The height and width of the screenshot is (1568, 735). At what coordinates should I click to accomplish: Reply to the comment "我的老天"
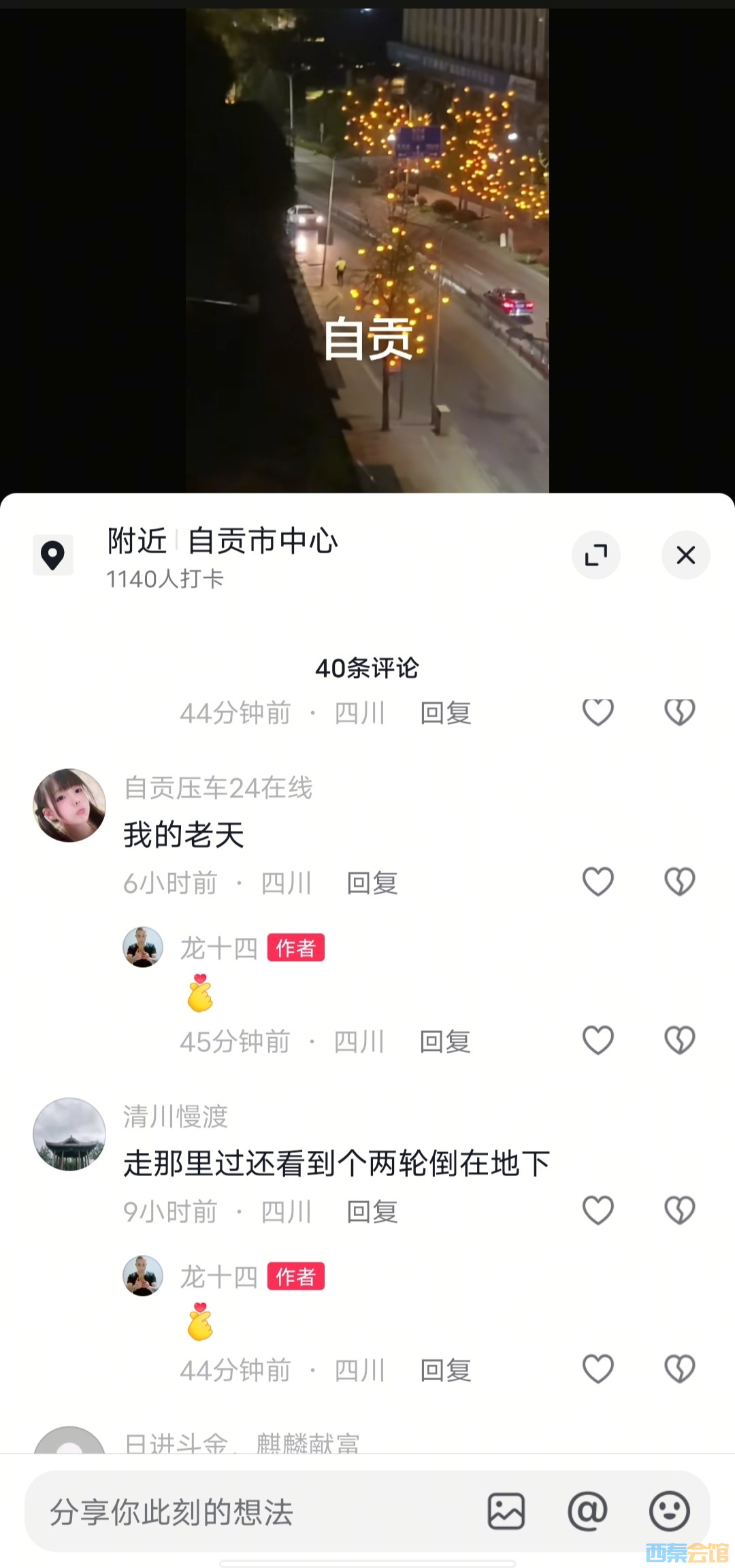[x=372, y=883]
